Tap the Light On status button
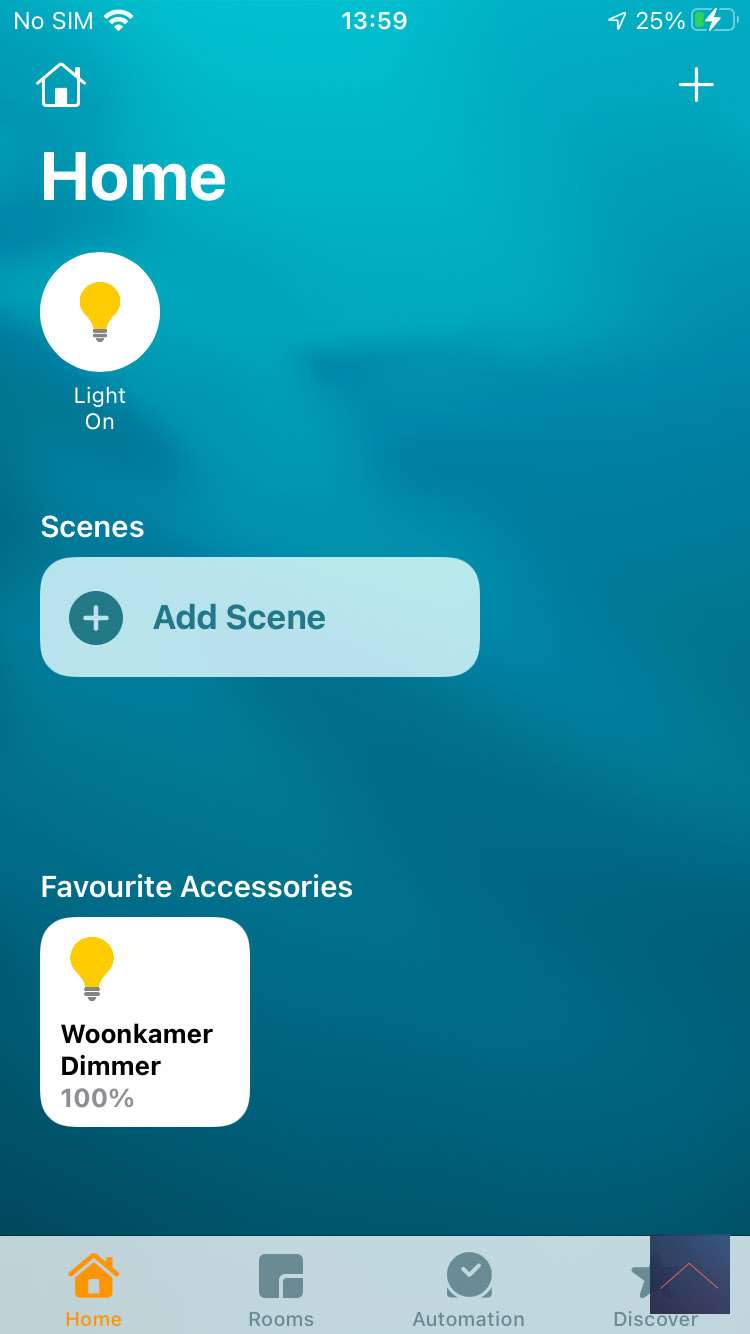Image resolution: width=750 pixels, height=1334 pixels. (x=100, y=312)
